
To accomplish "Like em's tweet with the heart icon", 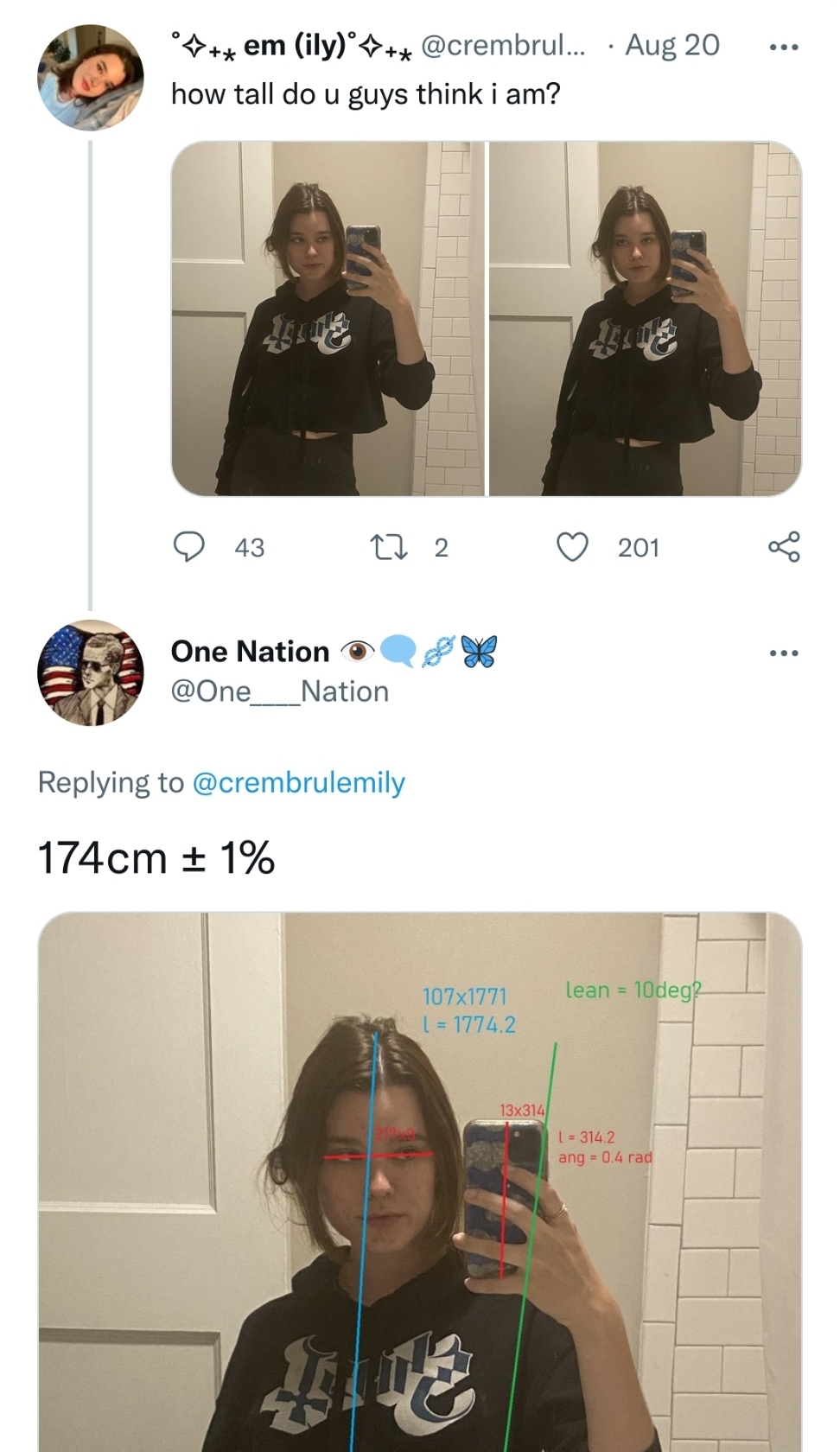I will 572,547.
